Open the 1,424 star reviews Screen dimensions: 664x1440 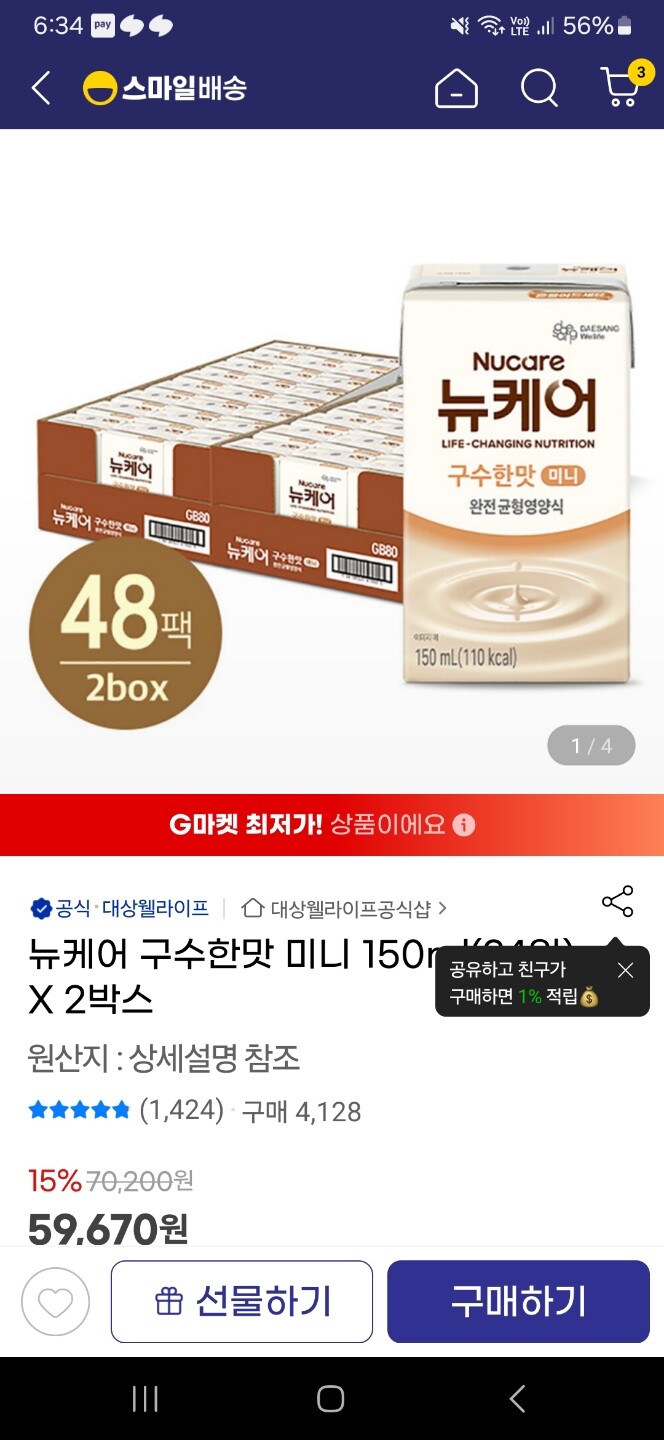click(x=127, y=1110)
